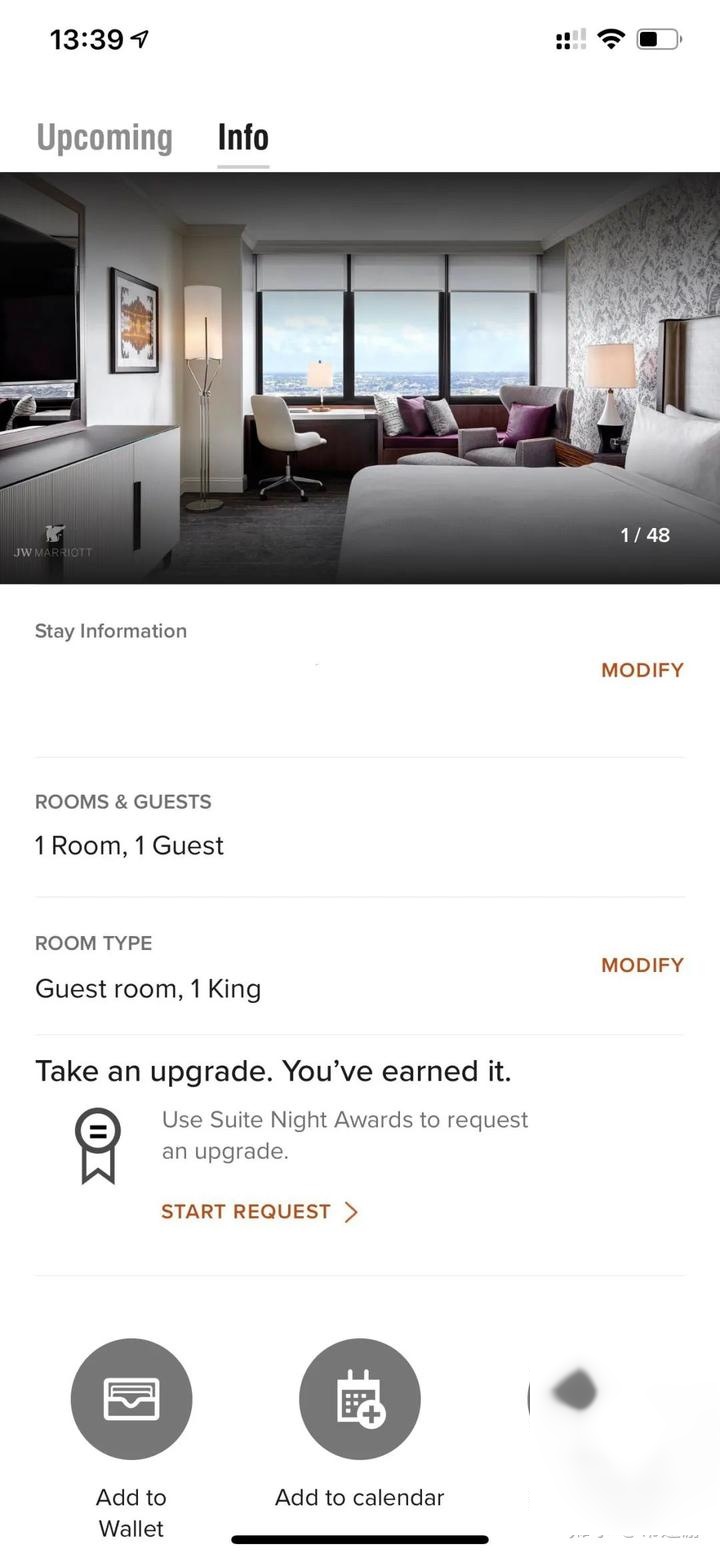Select the Info tab
The width and height of the screenshot is (720, 1558).
(243, 137)
